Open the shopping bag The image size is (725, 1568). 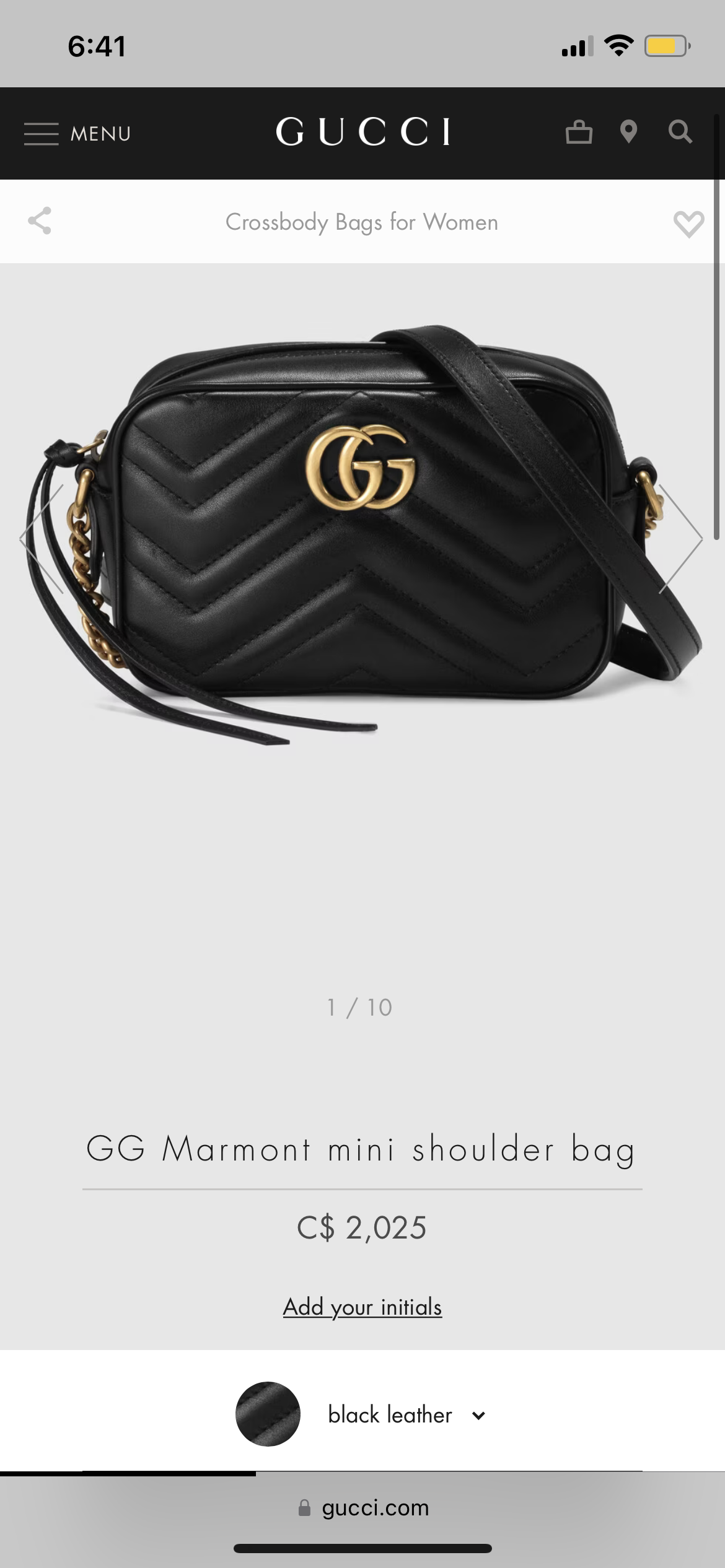click(579, 132)
